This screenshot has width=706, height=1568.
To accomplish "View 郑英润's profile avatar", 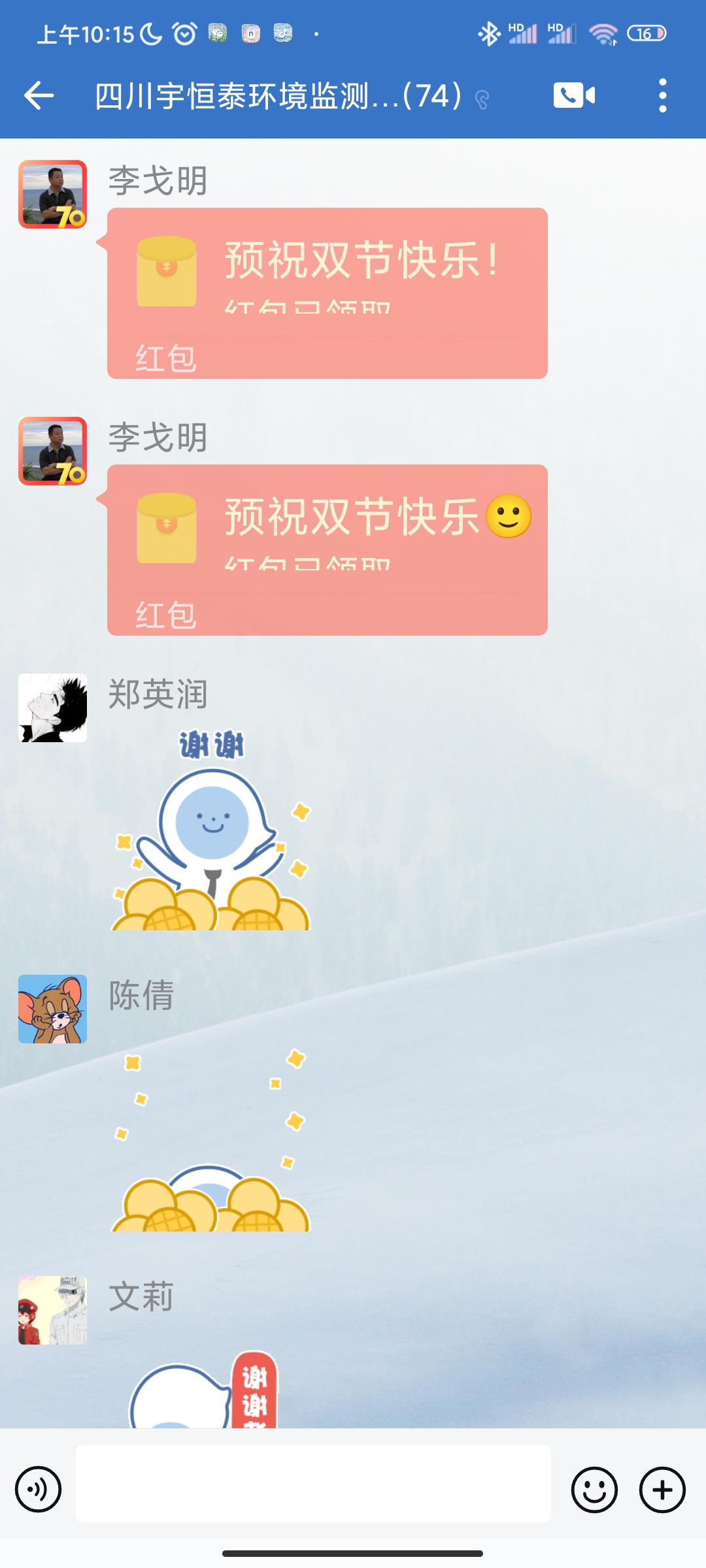I will (52, 708).
